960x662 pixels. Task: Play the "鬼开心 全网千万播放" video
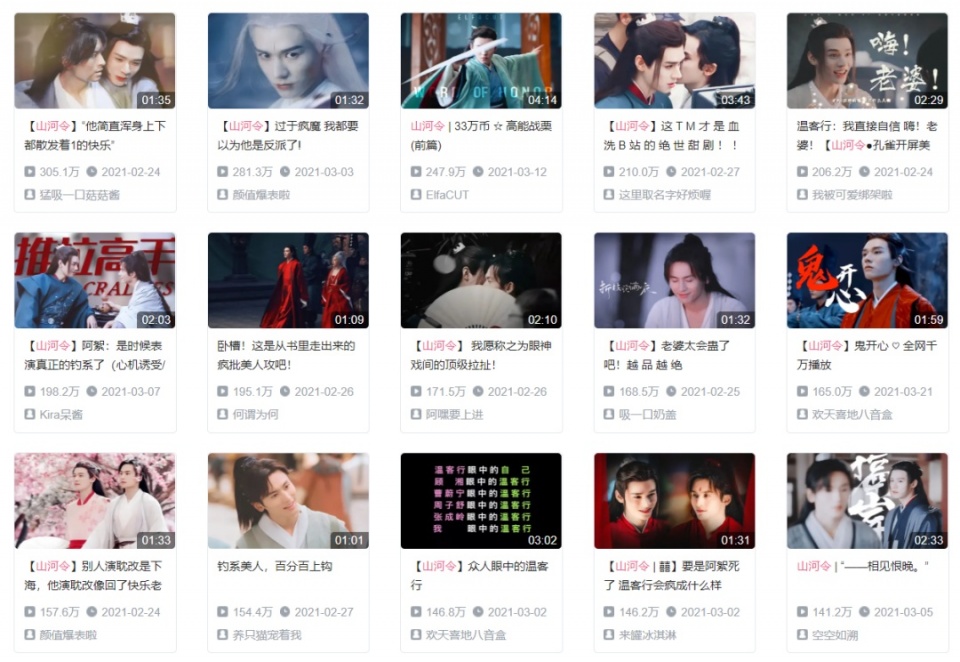coord(867,281)
